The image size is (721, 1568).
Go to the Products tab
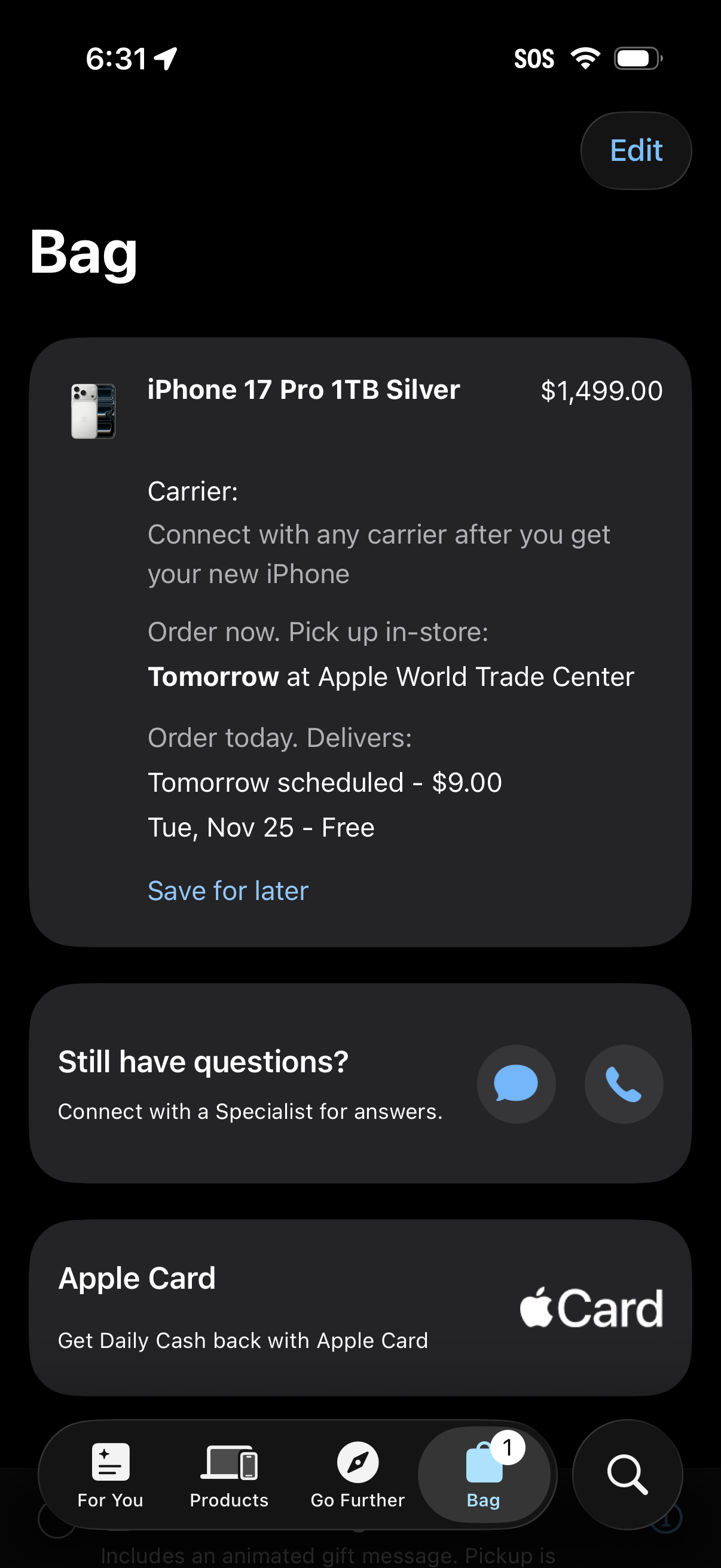tap(229, 1475)
